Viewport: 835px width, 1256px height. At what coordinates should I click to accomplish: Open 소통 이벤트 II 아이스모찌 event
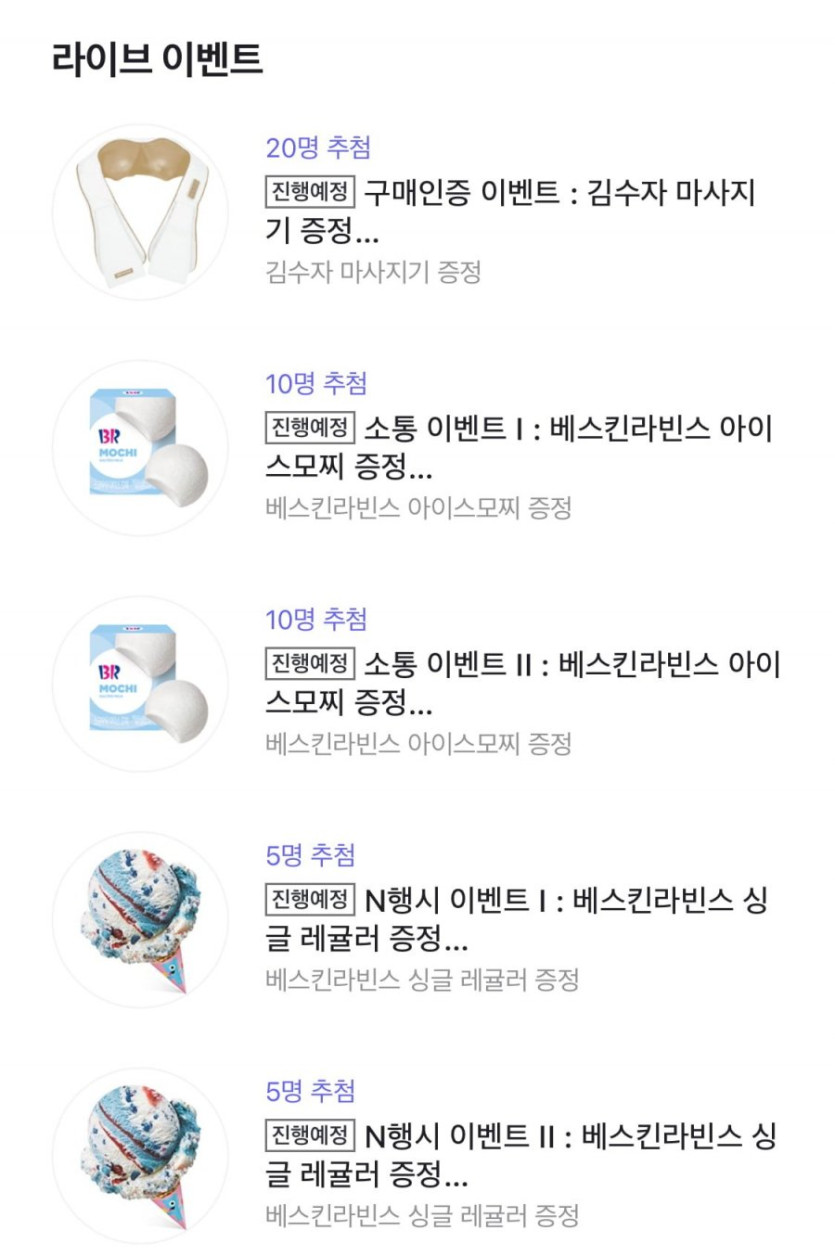(520, 683)
